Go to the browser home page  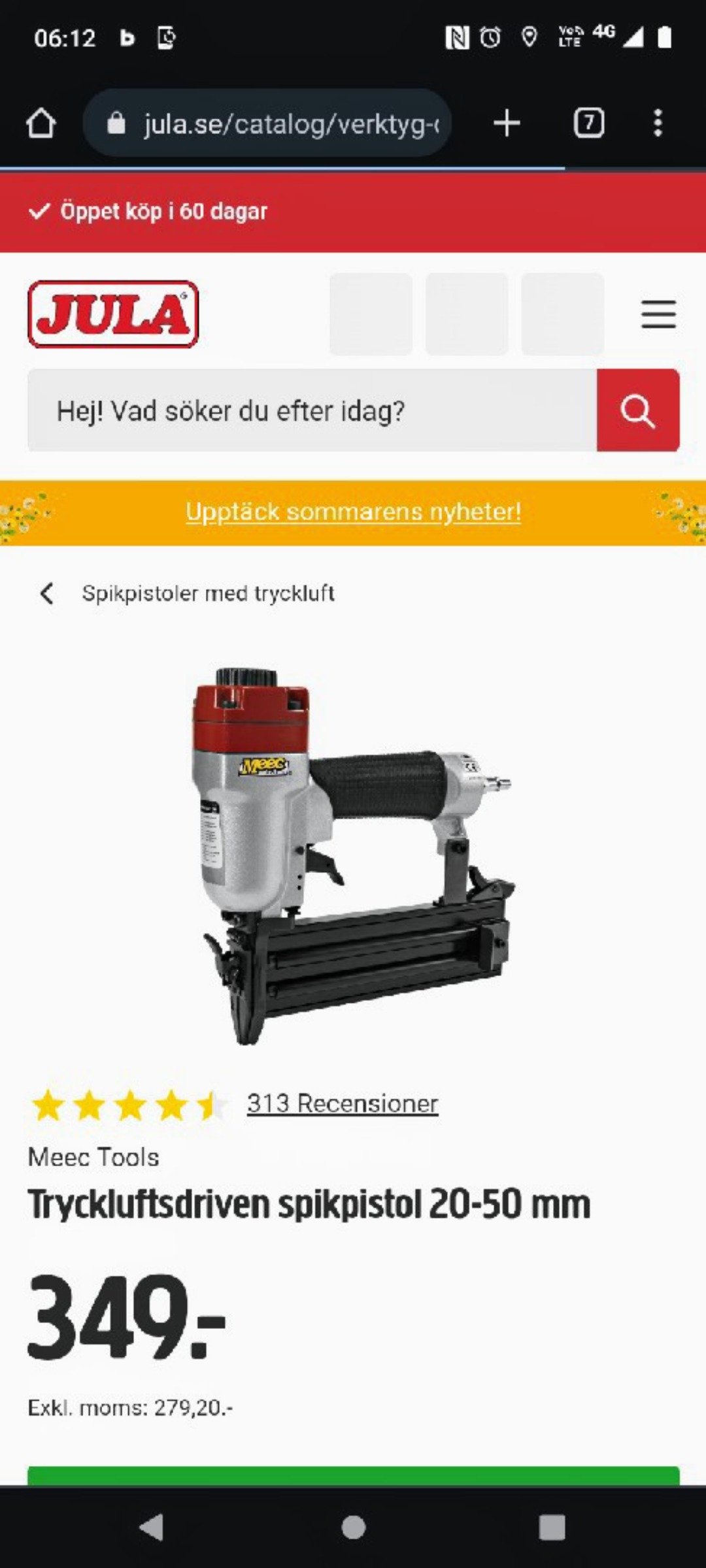click(x=41, y=123)
